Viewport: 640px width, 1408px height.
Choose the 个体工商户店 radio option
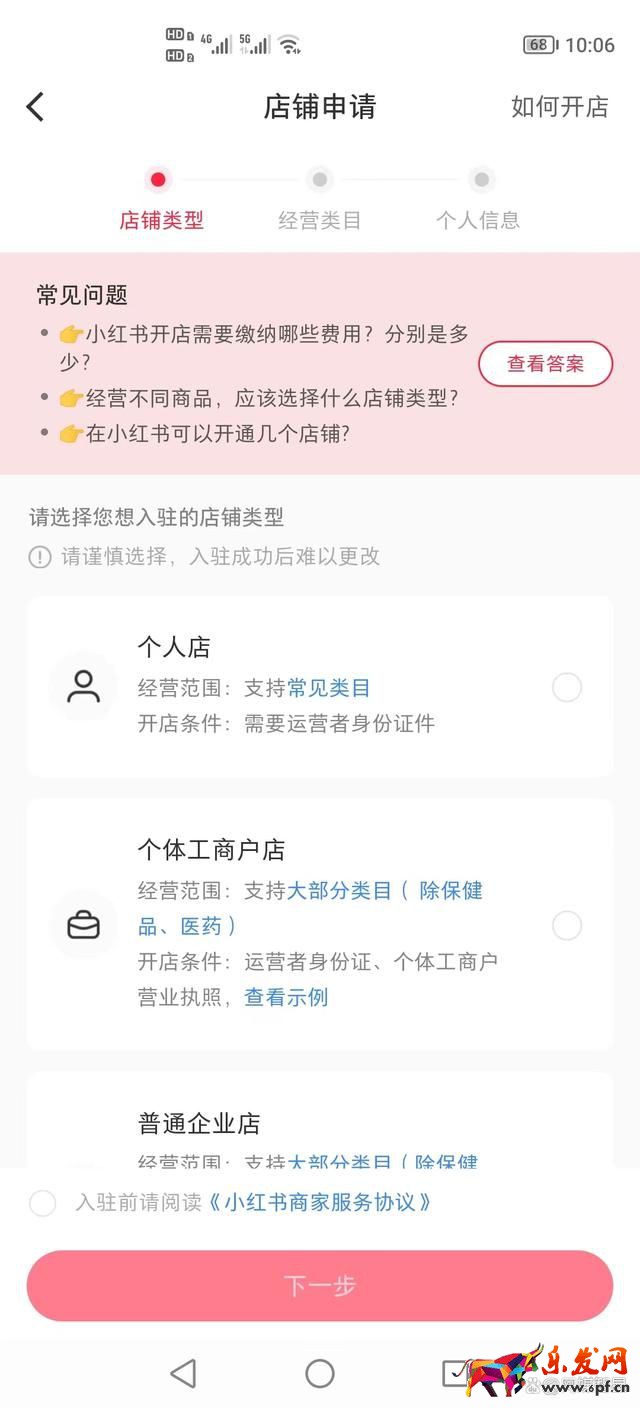(567, 926)
